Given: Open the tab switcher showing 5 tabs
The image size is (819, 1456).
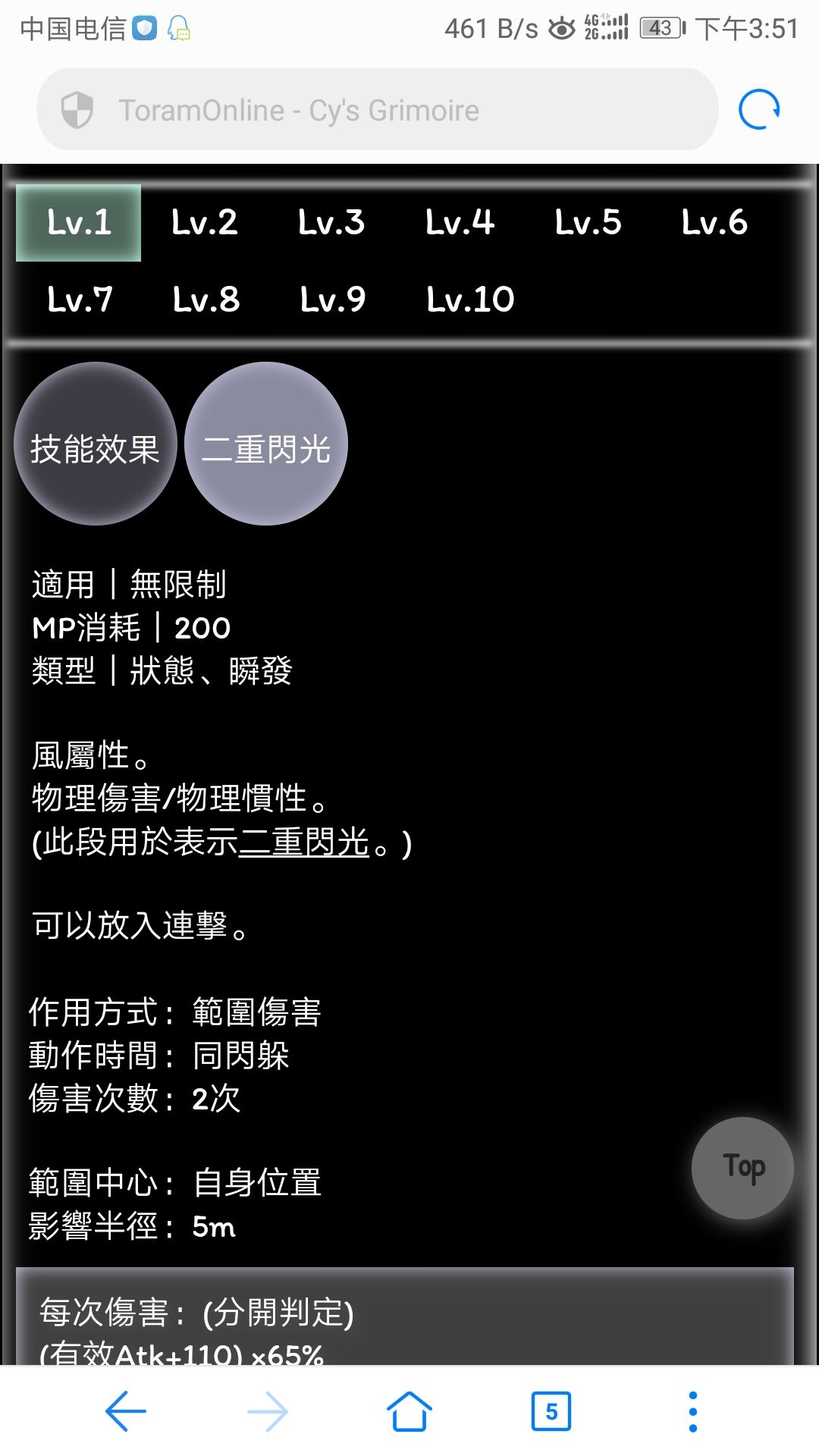Looking at the screenshot, I should (x=551, y=1410).
